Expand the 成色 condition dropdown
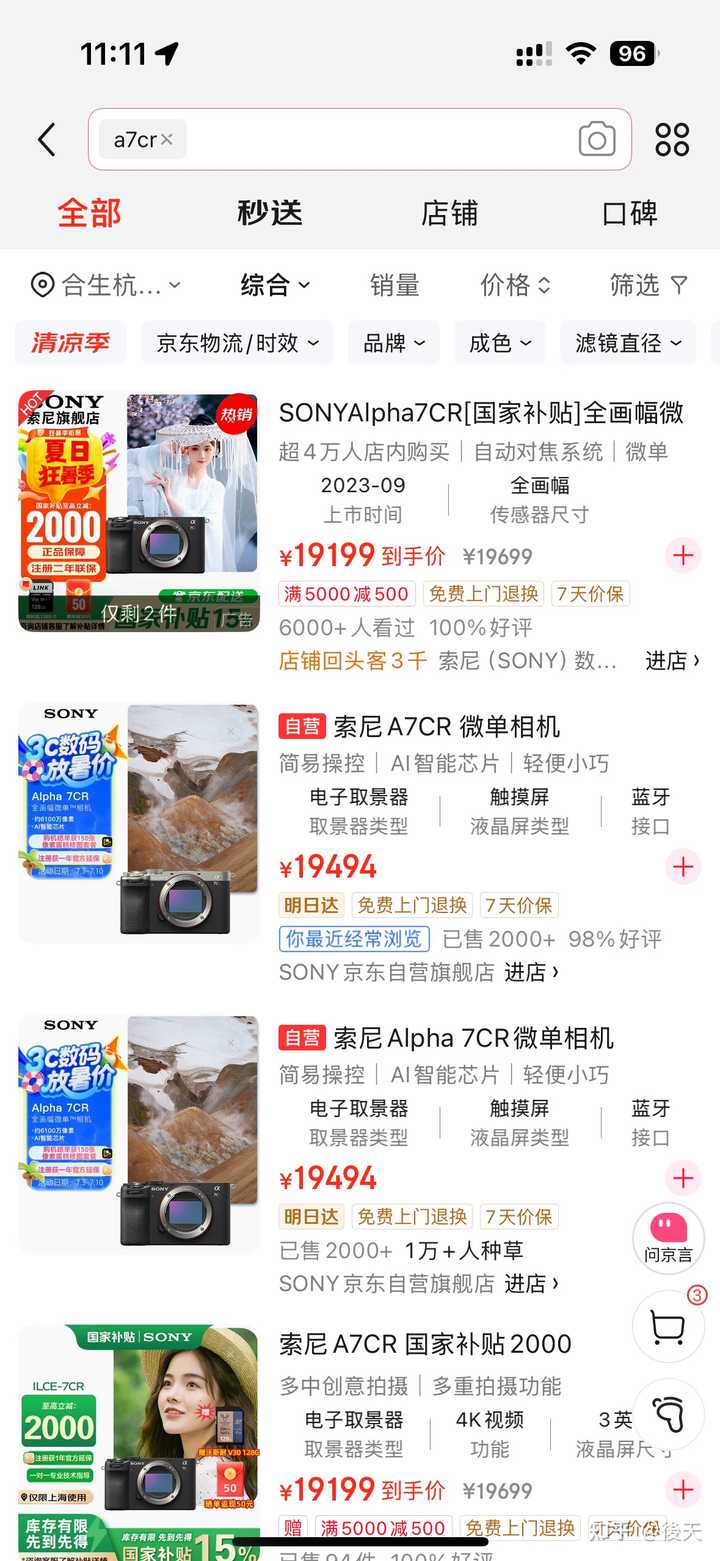 pos(500,342)
